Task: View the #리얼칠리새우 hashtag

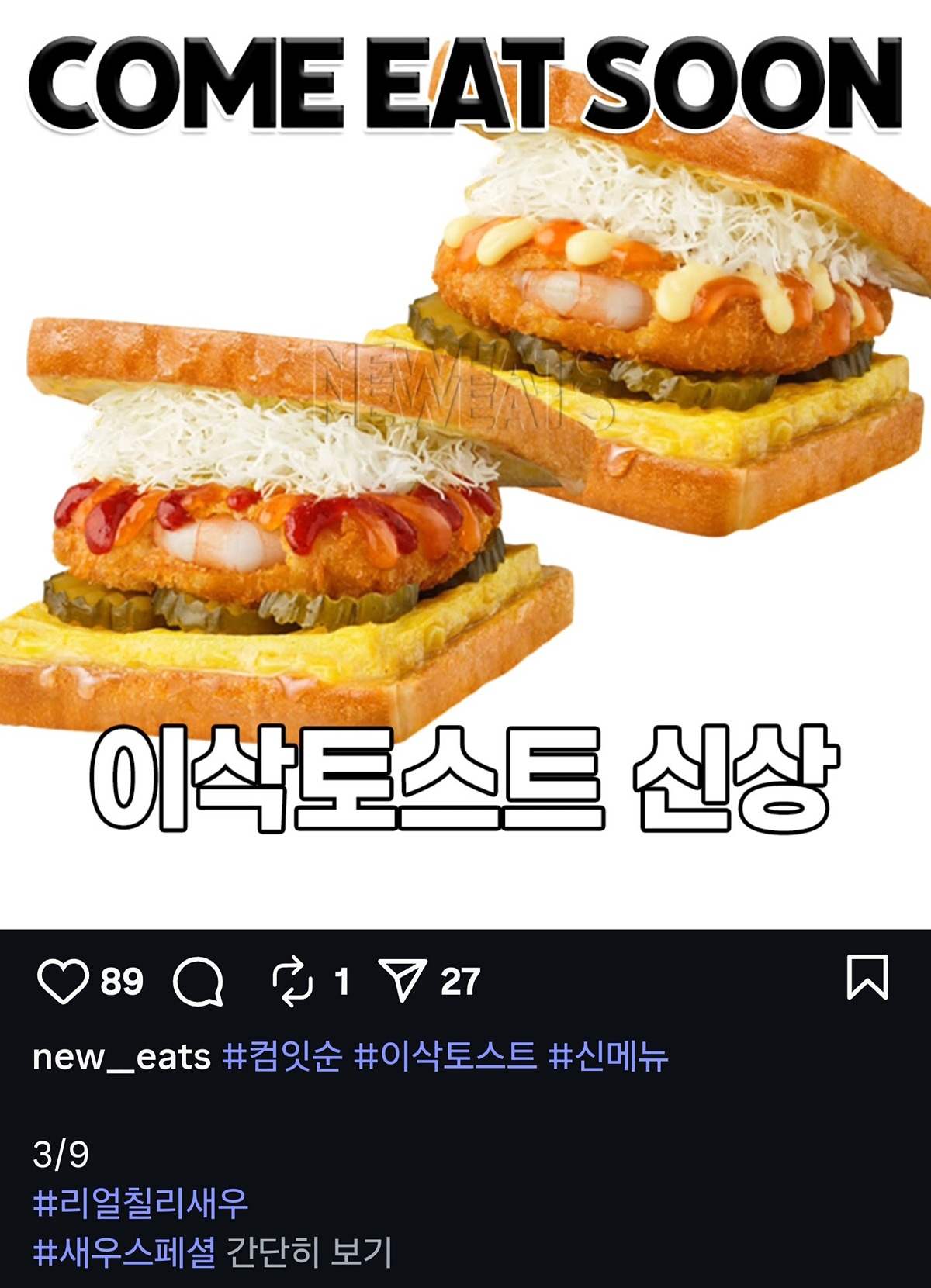Action: point(140,1203)
